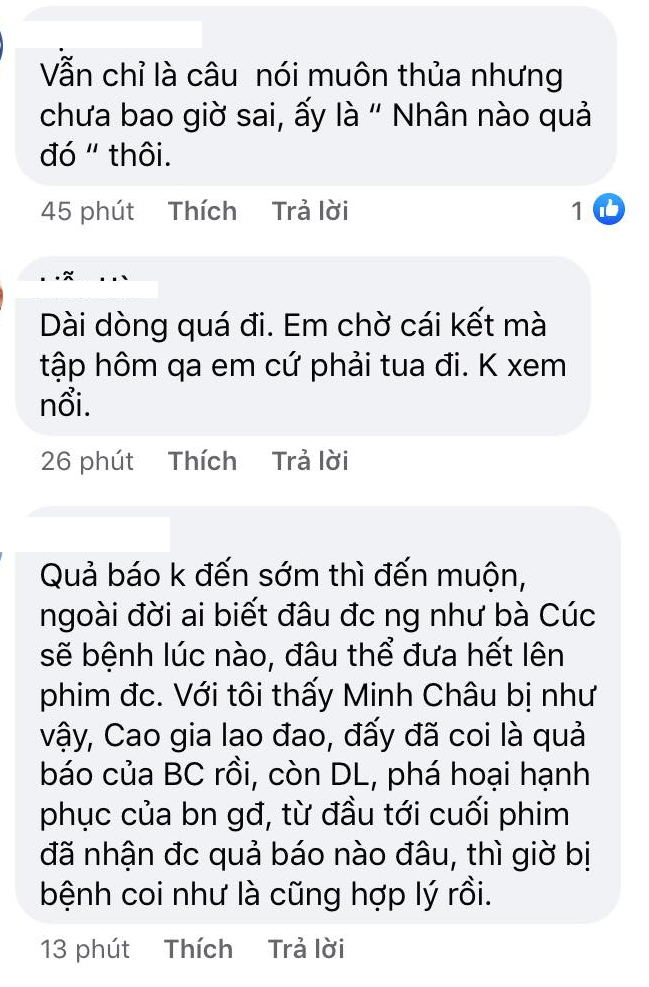The image size is (649, 987).
Task: Like the 'Dài dòng quá đi' comment
Action: (x=202, y=461)
